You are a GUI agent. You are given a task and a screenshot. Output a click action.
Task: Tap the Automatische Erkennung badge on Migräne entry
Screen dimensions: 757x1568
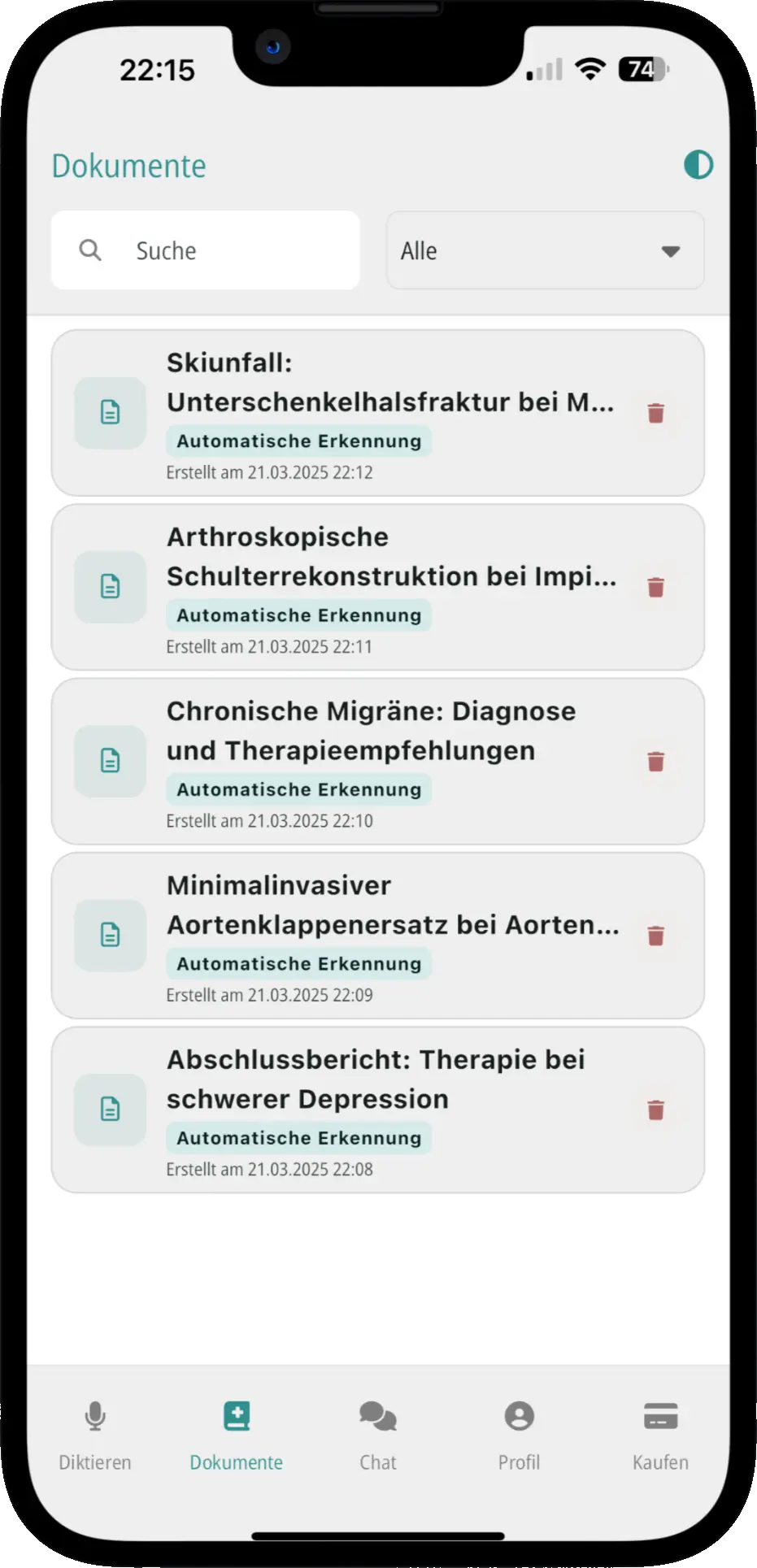[298, 788]
